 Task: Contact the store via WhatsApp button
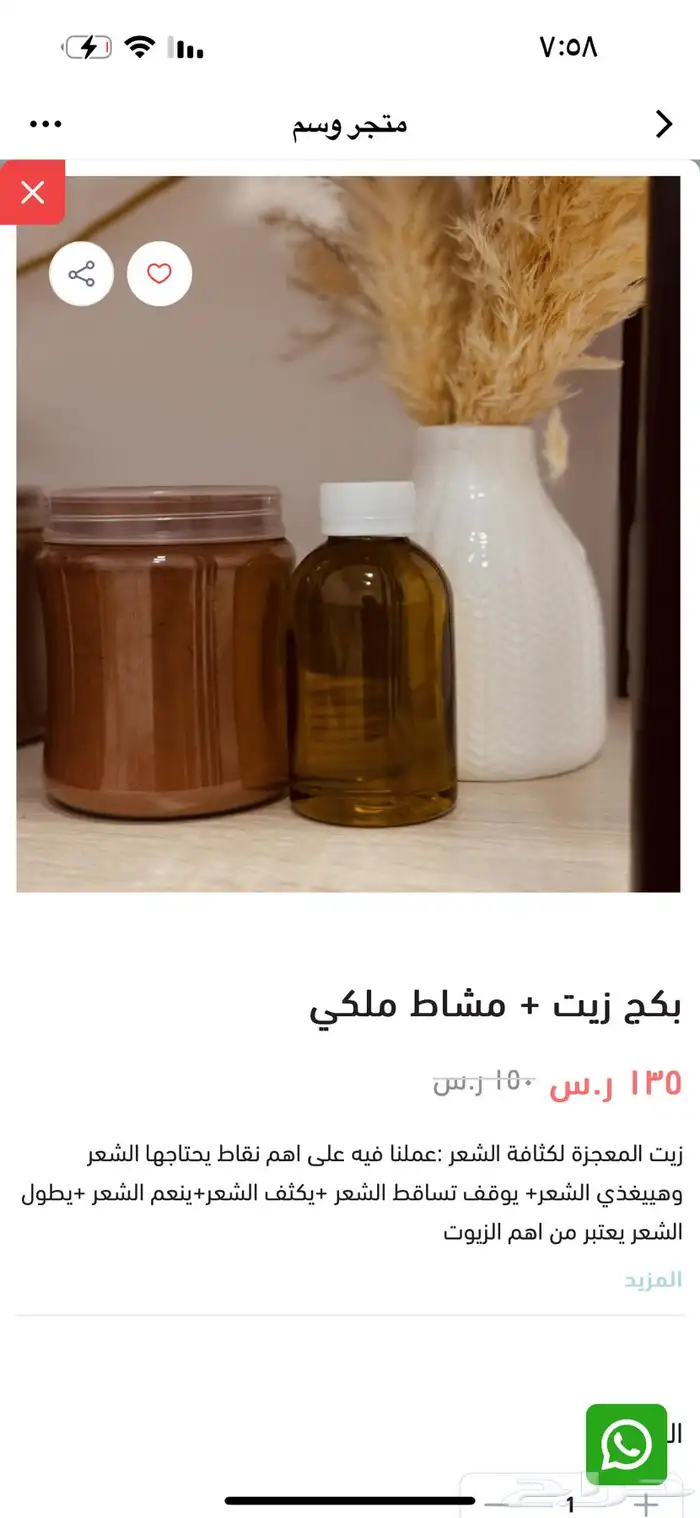pos(626,1444)
